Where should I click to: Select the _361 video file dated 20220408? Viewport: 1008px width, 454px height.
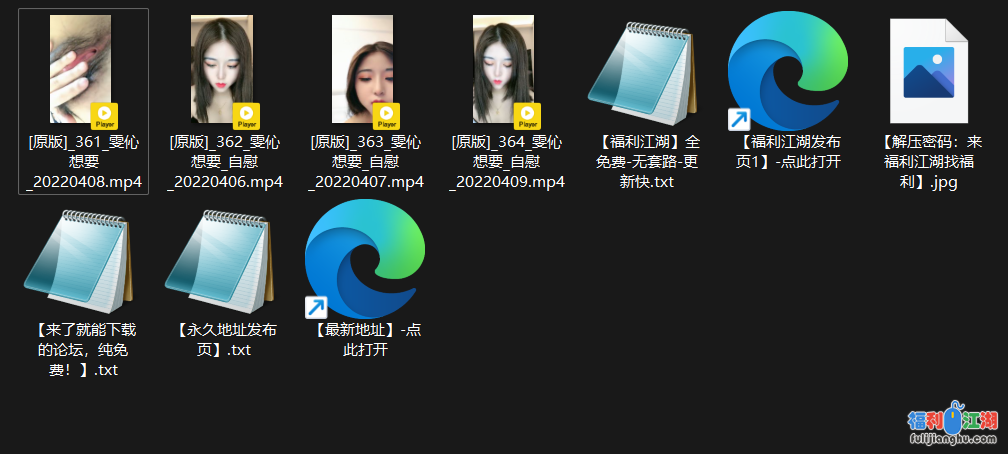pos(84,72)
